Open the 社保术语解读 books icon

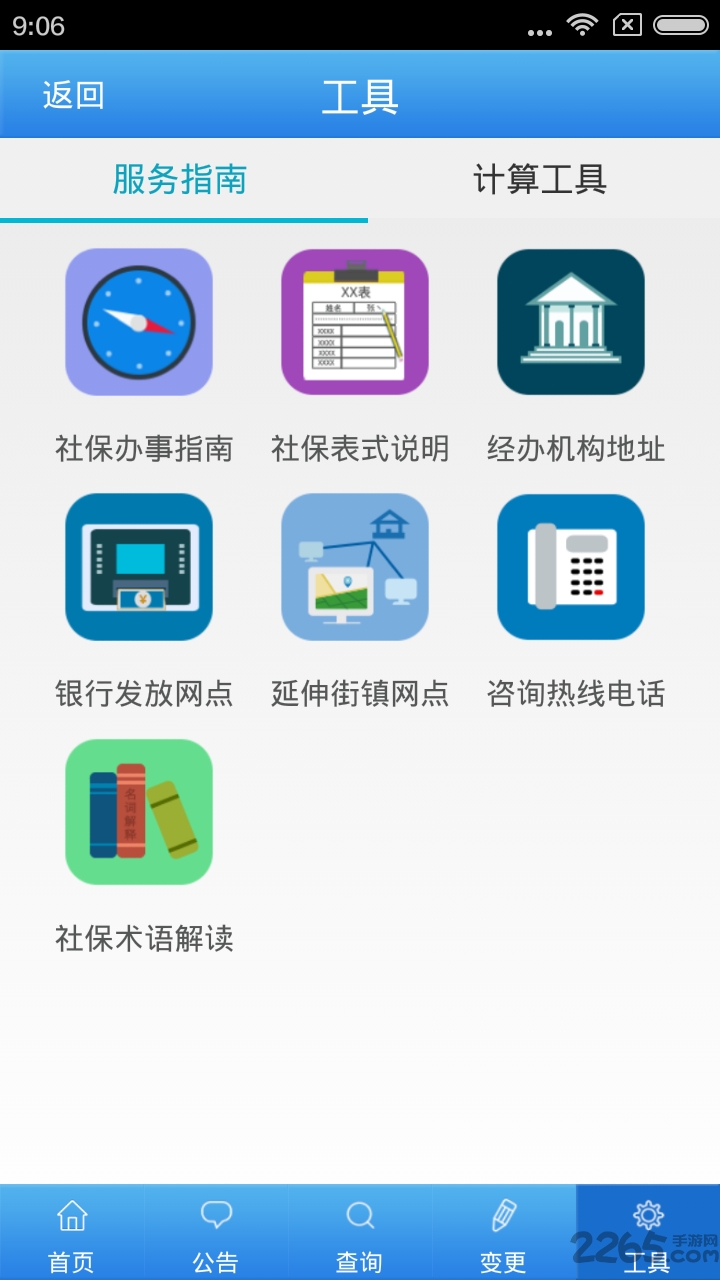[139, 811]
